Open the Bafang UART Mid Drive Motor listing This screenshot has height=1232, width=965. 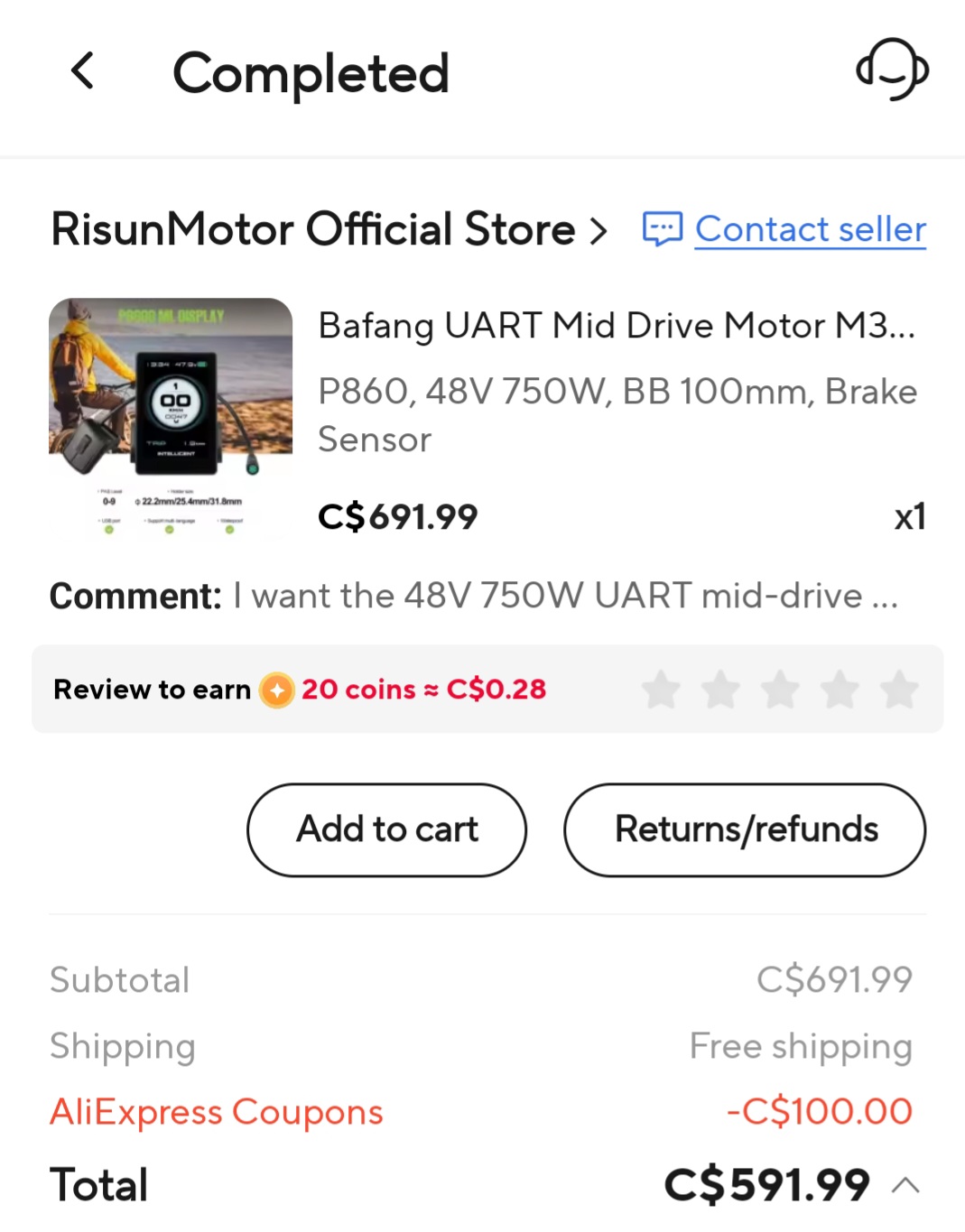616,326
